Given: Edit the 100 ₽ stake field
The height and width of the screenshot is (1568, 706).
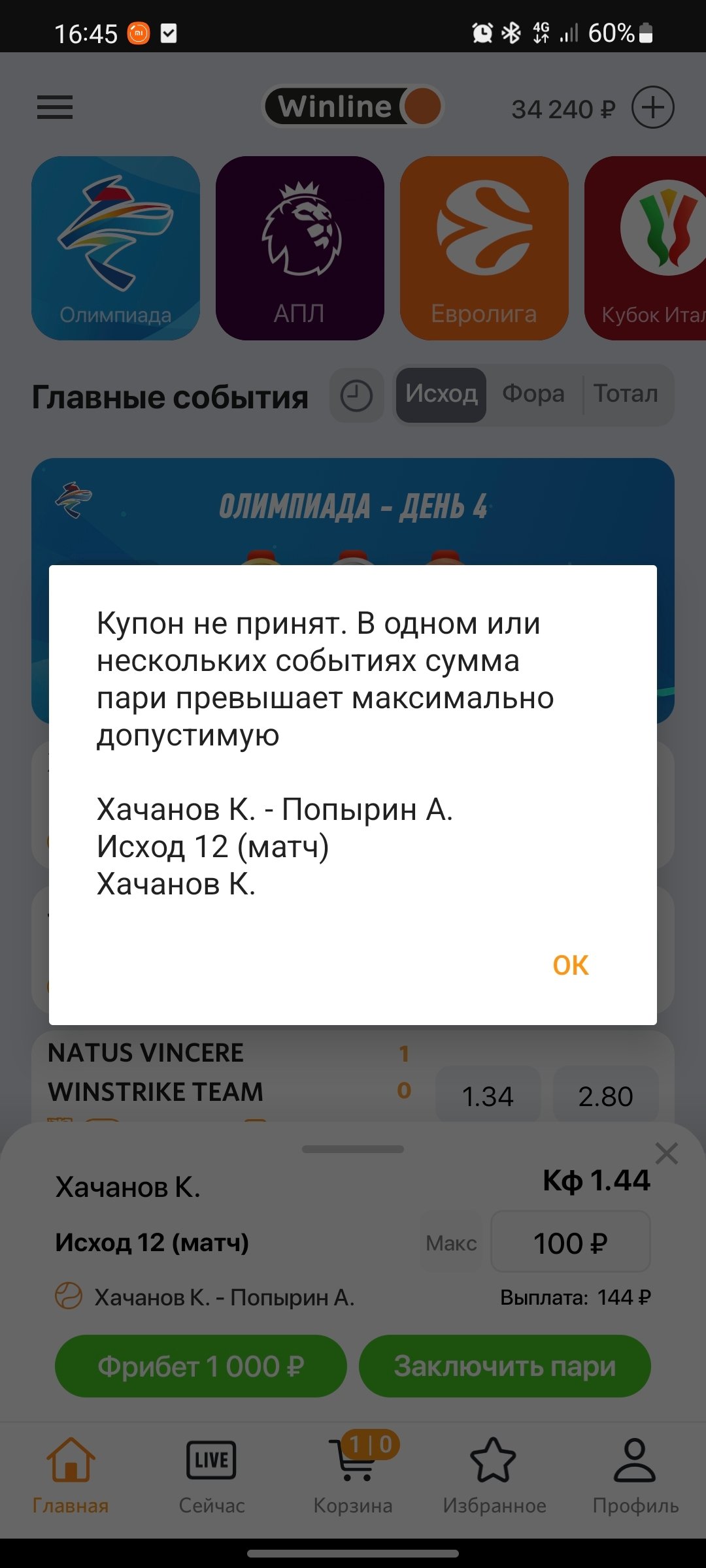Looking at the screenshot, I should (570, 1243).
